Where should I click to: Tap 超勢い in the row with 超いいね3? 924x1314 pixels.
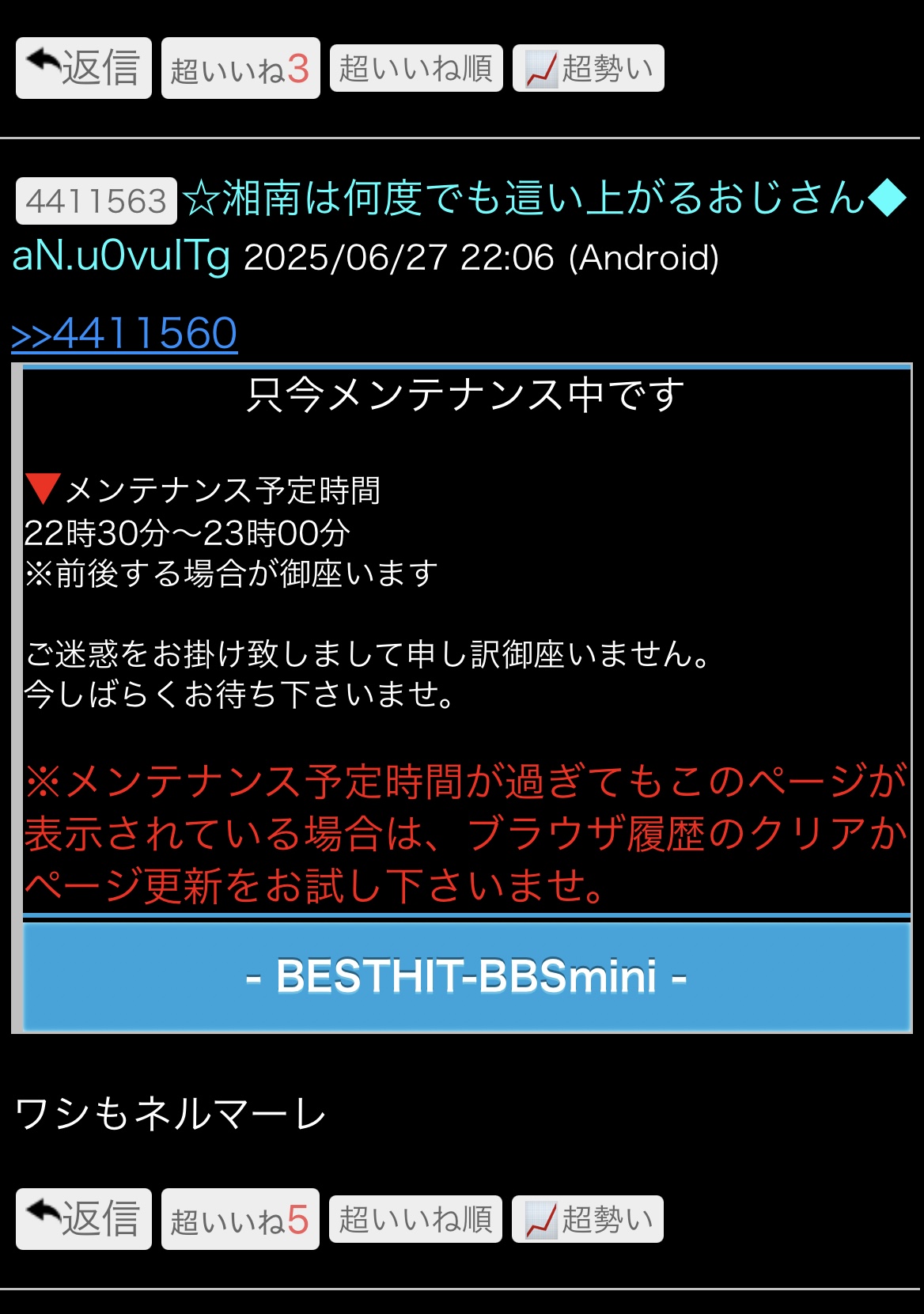click(588, 68)
